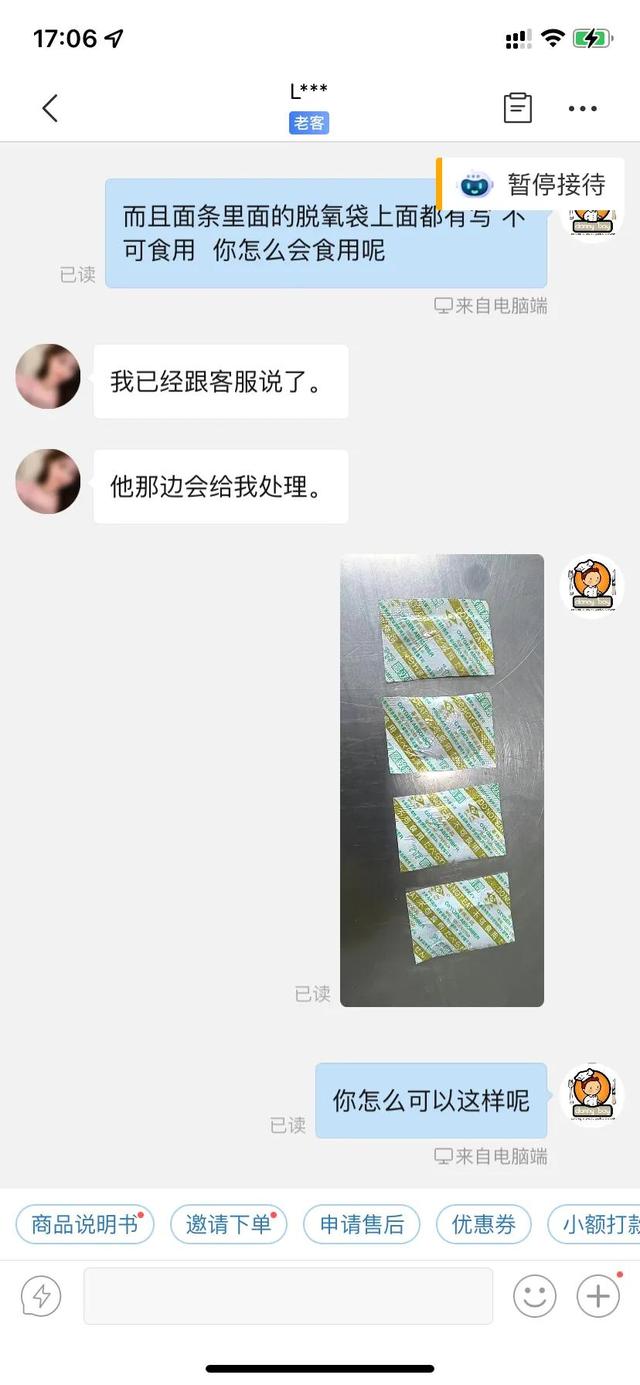
Task: Select the 商品说明书 chip
Action: (x=85, y=1224)
